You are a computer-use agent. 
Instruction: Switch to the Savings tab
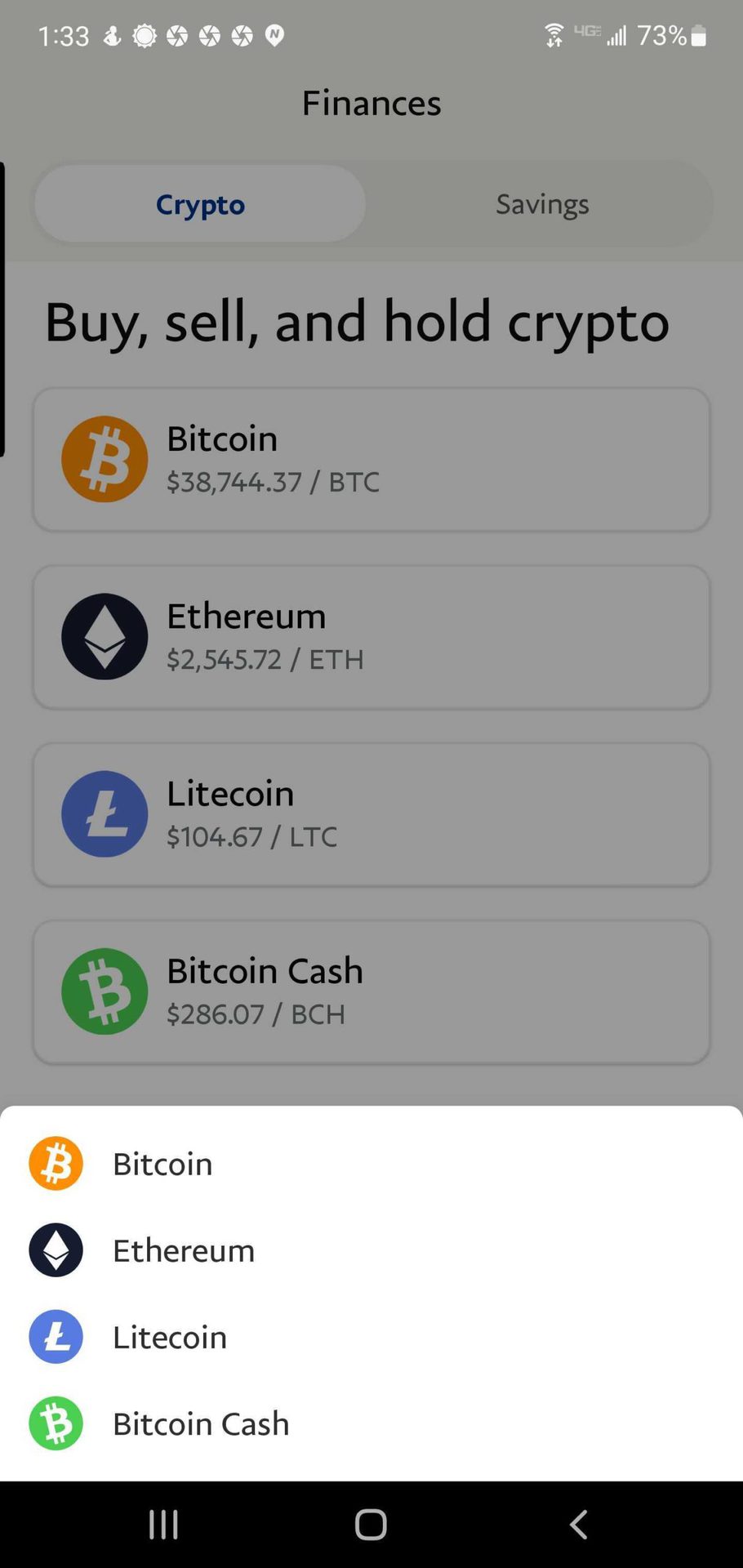click(542, 204)
